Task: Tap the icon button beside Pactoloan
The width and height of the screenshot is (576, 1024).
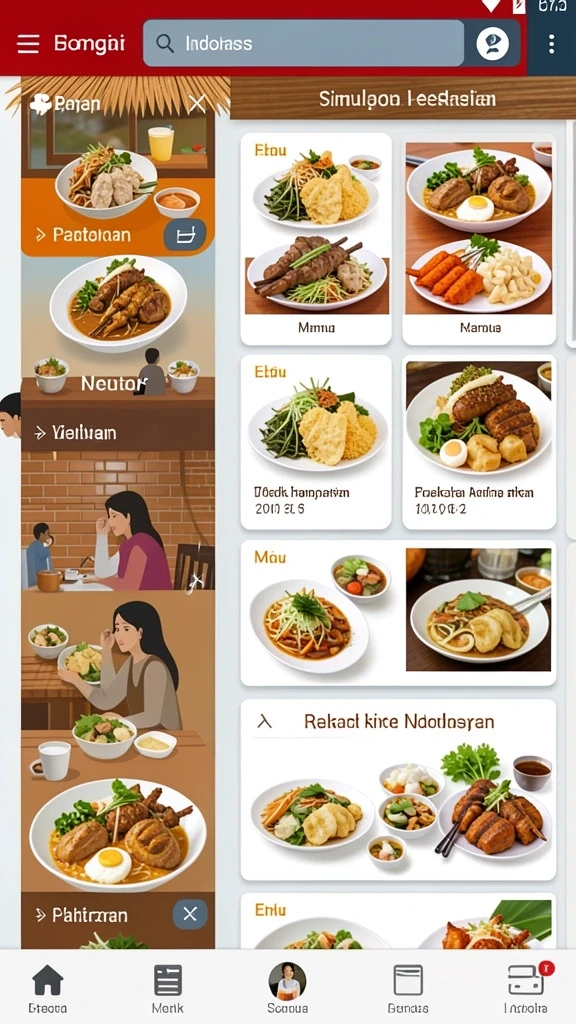Action: tap(185, 234)
